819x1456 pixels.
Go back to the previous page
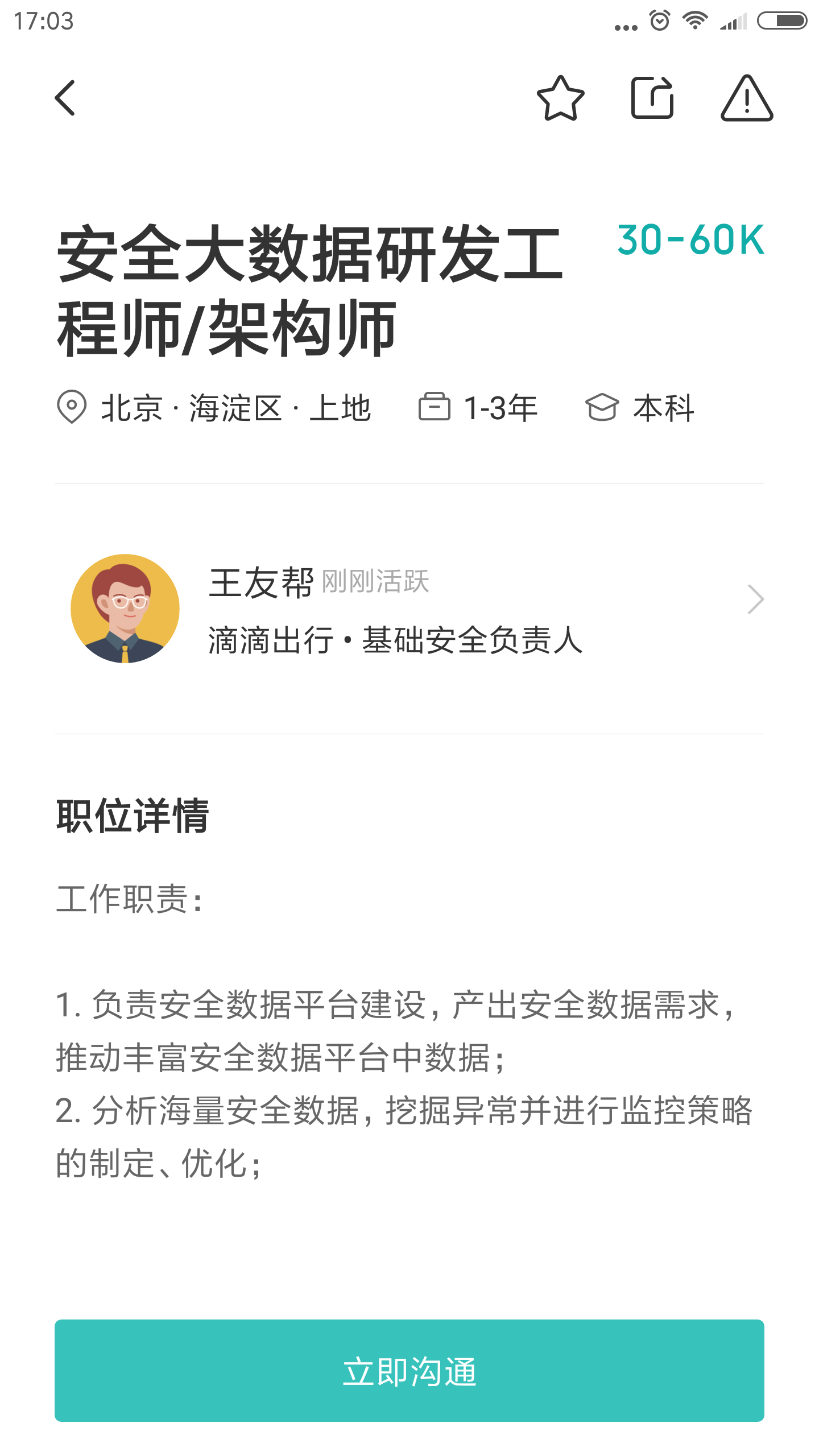pos(65,98)
